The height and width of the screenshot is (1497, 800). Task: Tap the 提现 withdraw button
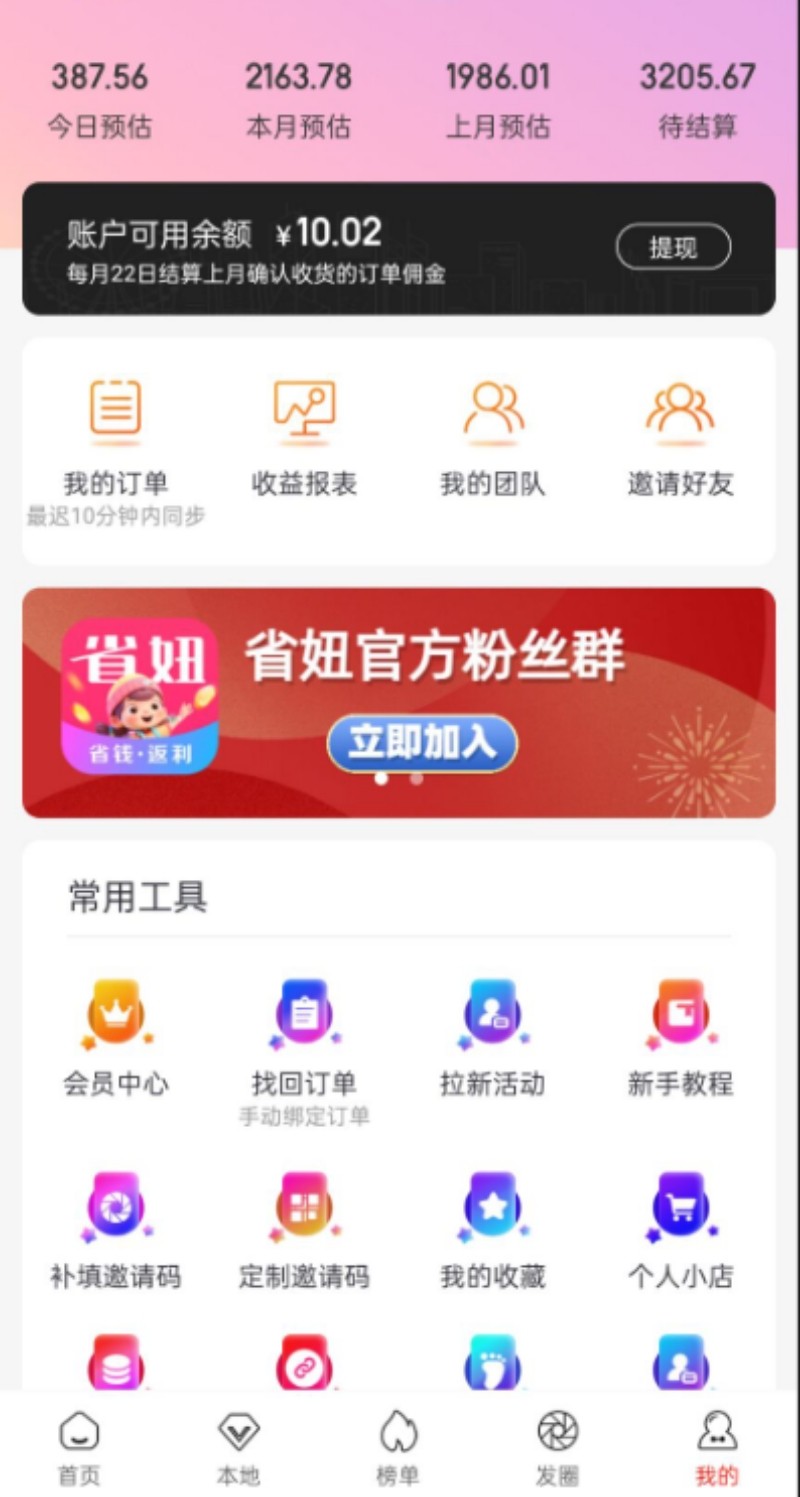coord(672,247)
